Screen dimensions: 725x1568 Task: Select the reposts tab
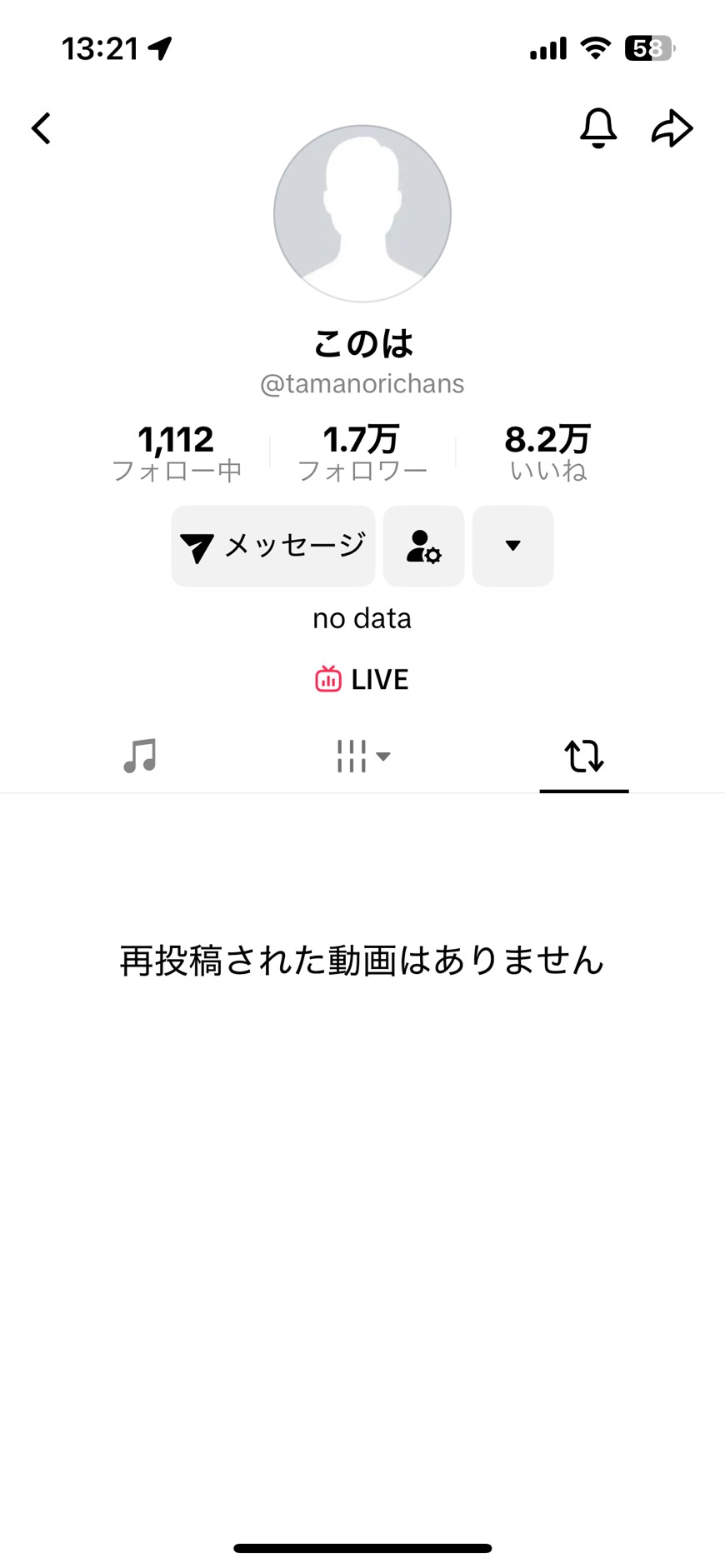[x=583, y=756]
